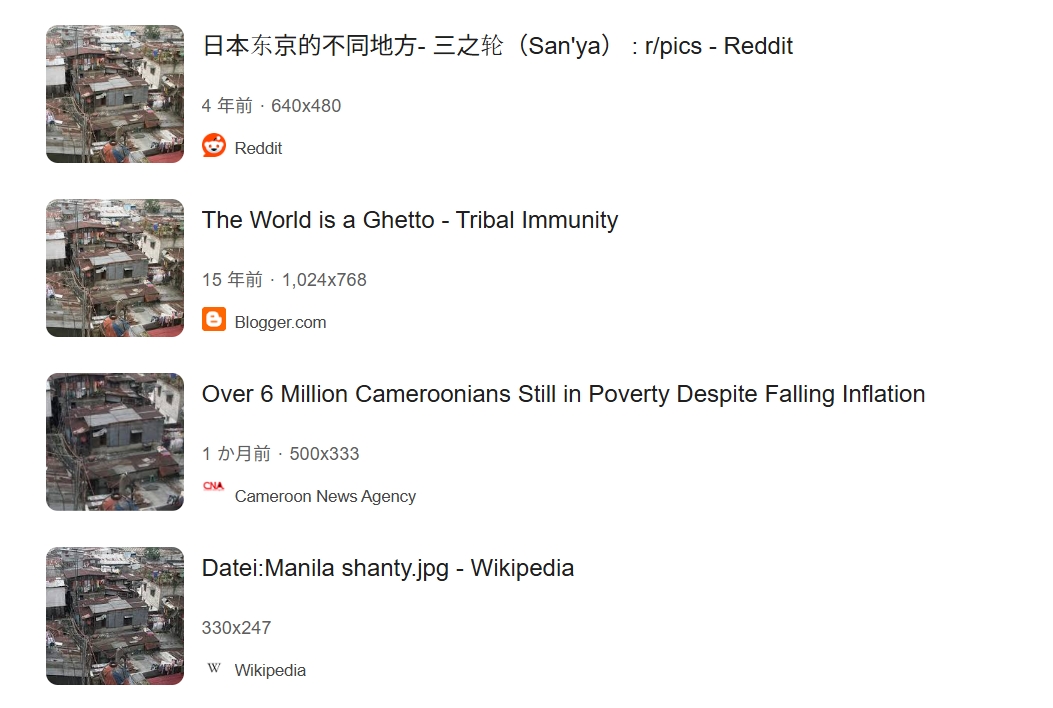The height and width of the screenshot is (708, 1053).
Task: Open Manila shanty.jpg Wikipedia result
Action: pyautogui.click(x=388, y=568)
